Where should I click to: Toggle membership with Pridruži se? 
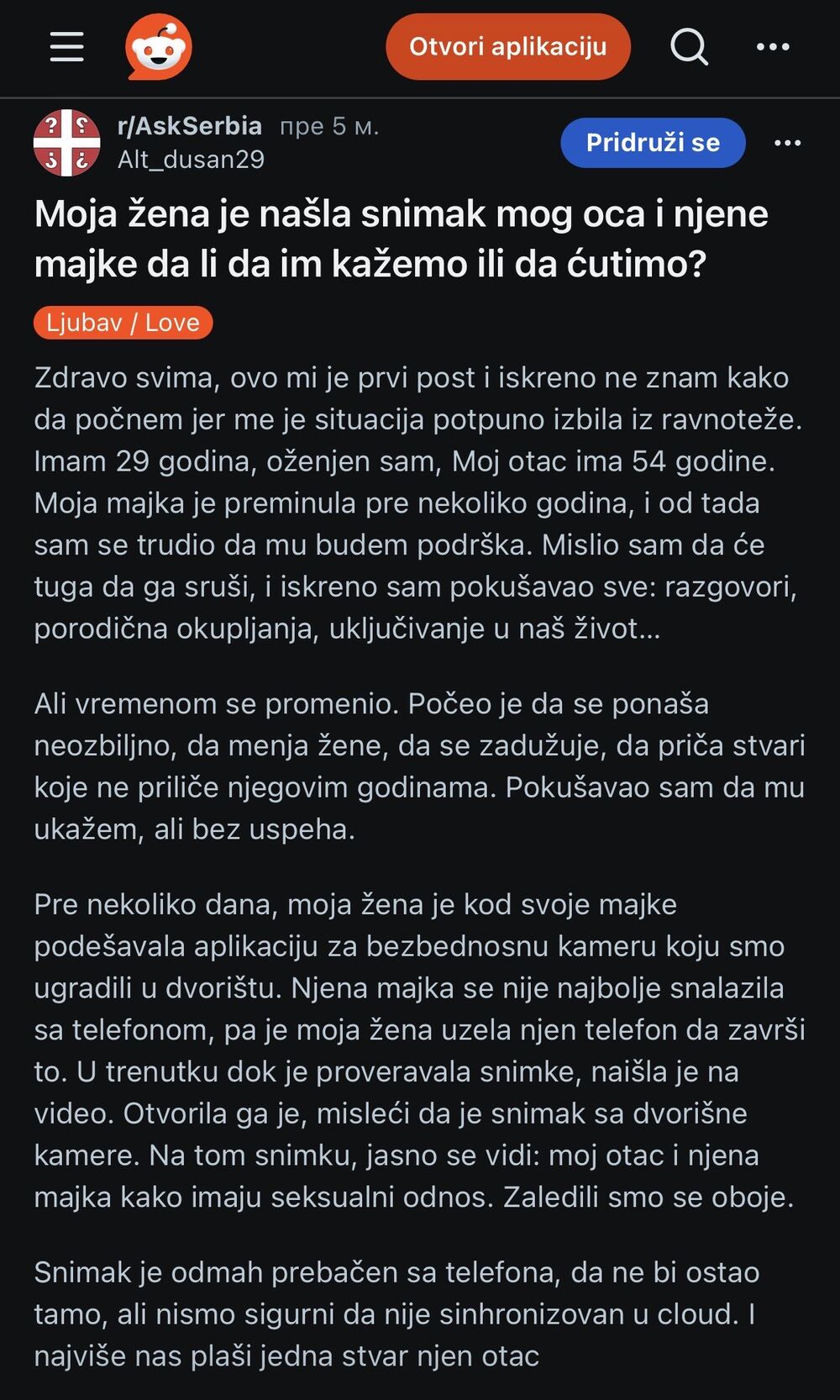(x=654, y=142)
